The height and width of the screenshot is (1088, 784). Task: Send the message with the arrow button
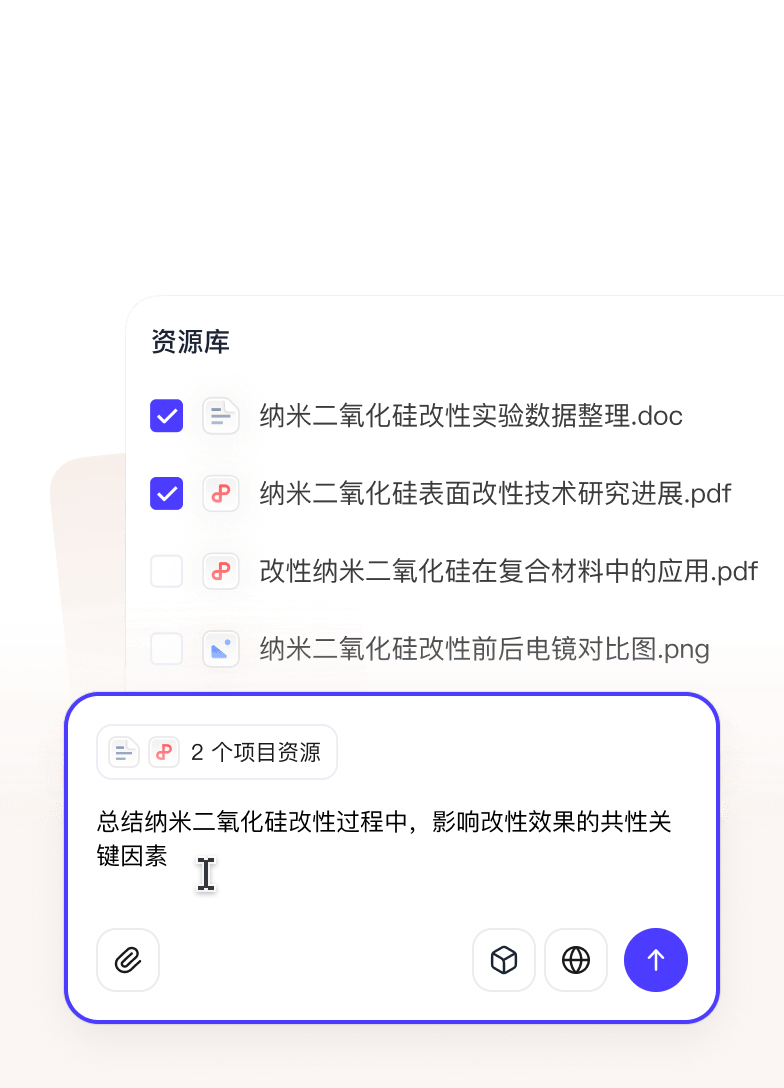click(x=656, y=960)
